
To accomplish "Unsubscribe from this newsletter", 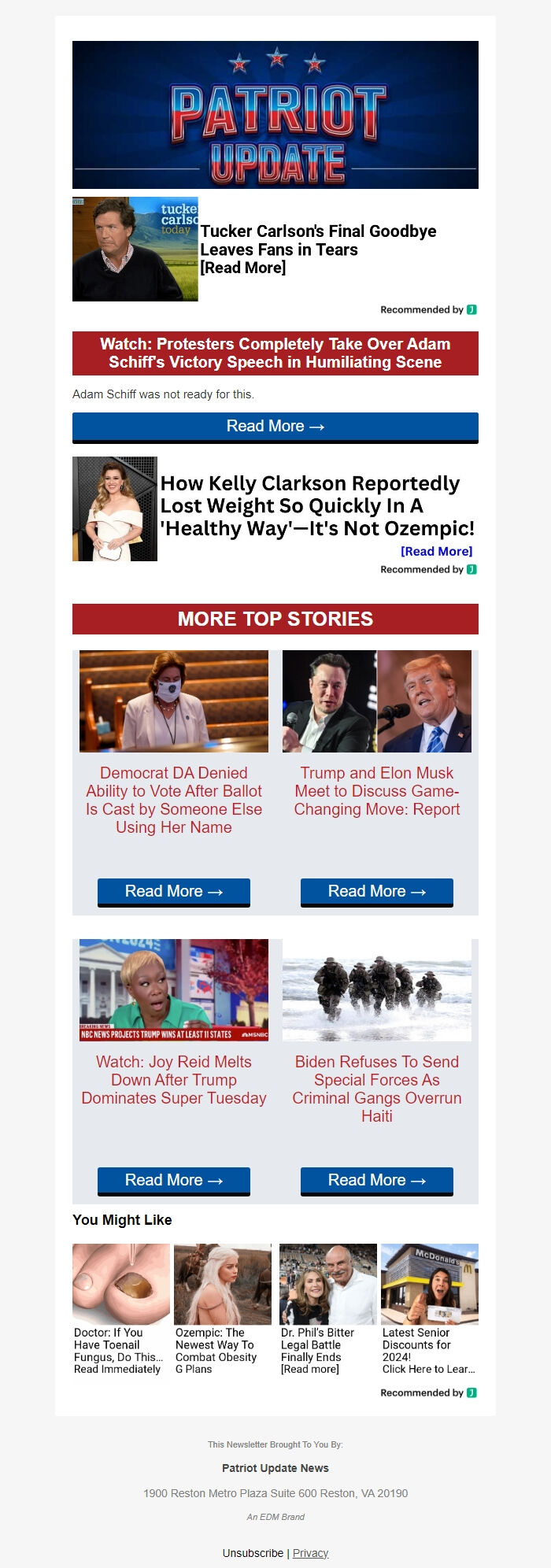I will [x=253, y=1553].
